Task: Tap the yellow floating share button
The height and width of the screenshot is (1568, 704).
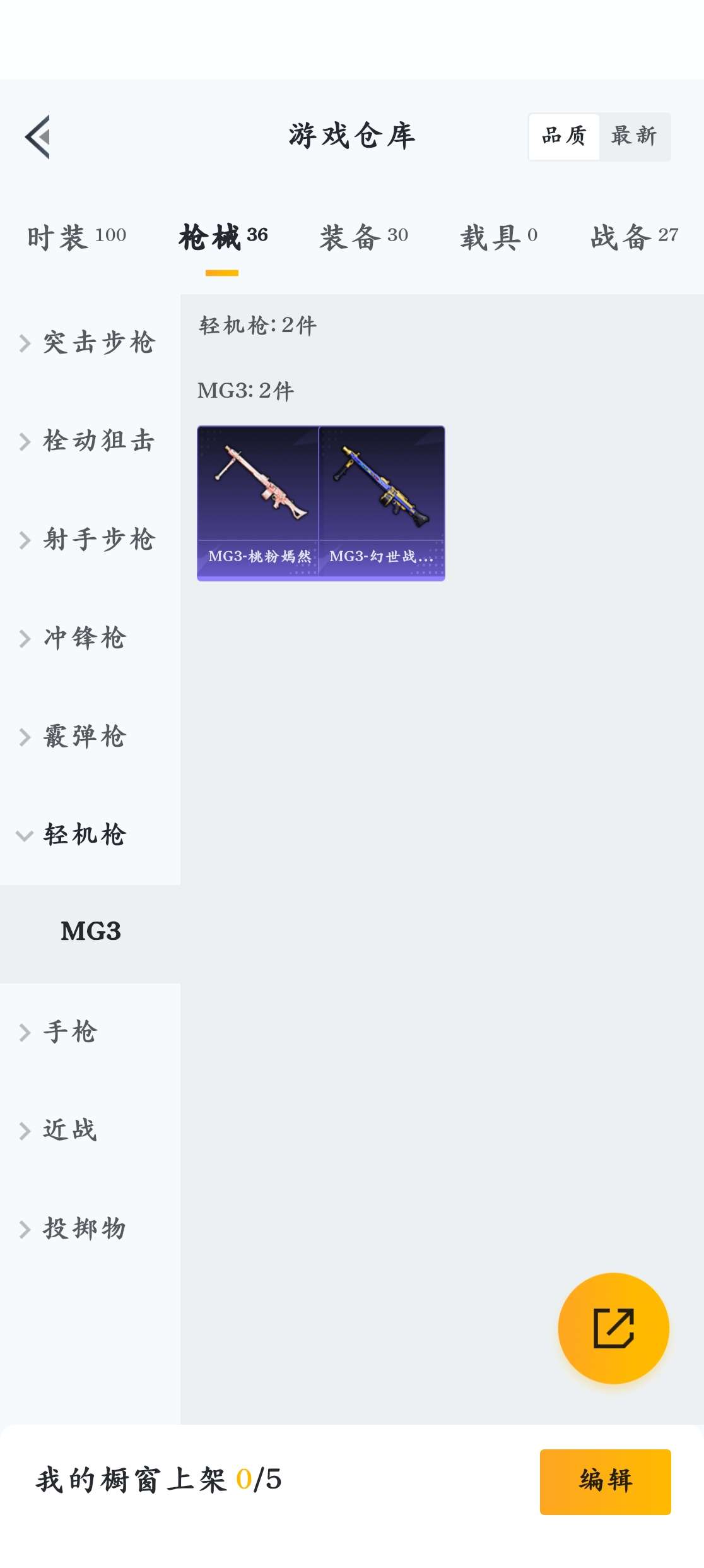Action: point(613,1328)
